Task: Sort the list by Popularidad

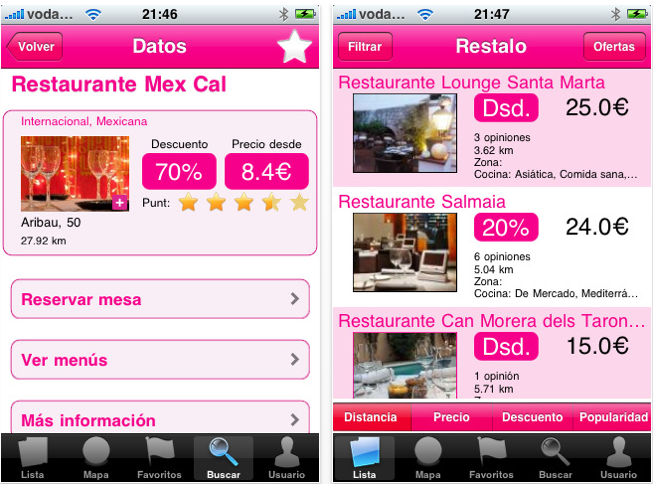Action: (613, 418)
